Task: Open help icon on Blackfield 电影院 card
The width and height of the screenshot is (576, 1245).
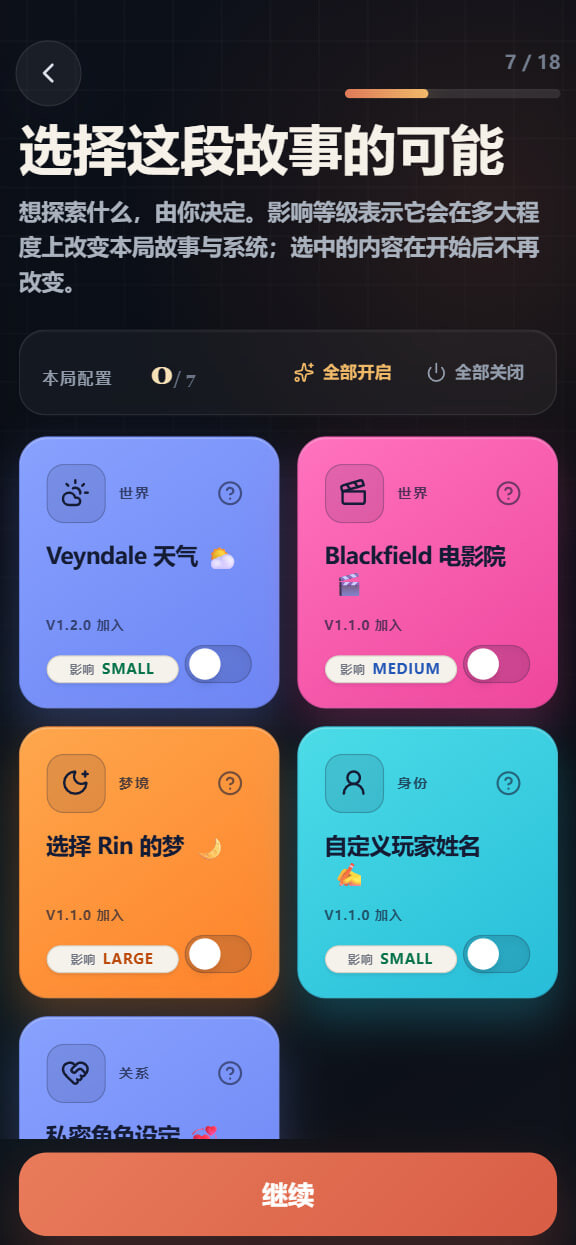Action: (x=509, y=493)
